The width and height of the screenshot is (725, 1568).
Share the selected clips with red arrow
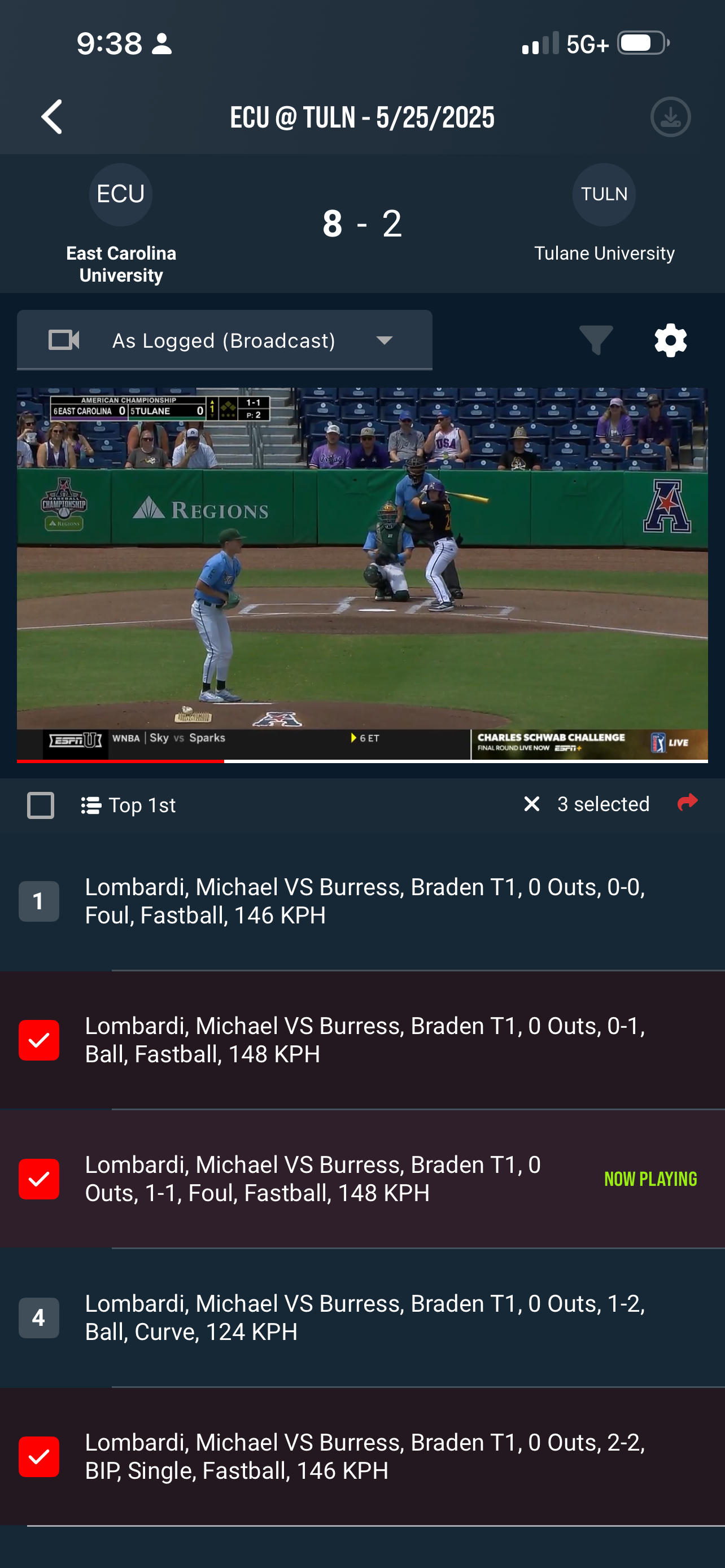687,803
